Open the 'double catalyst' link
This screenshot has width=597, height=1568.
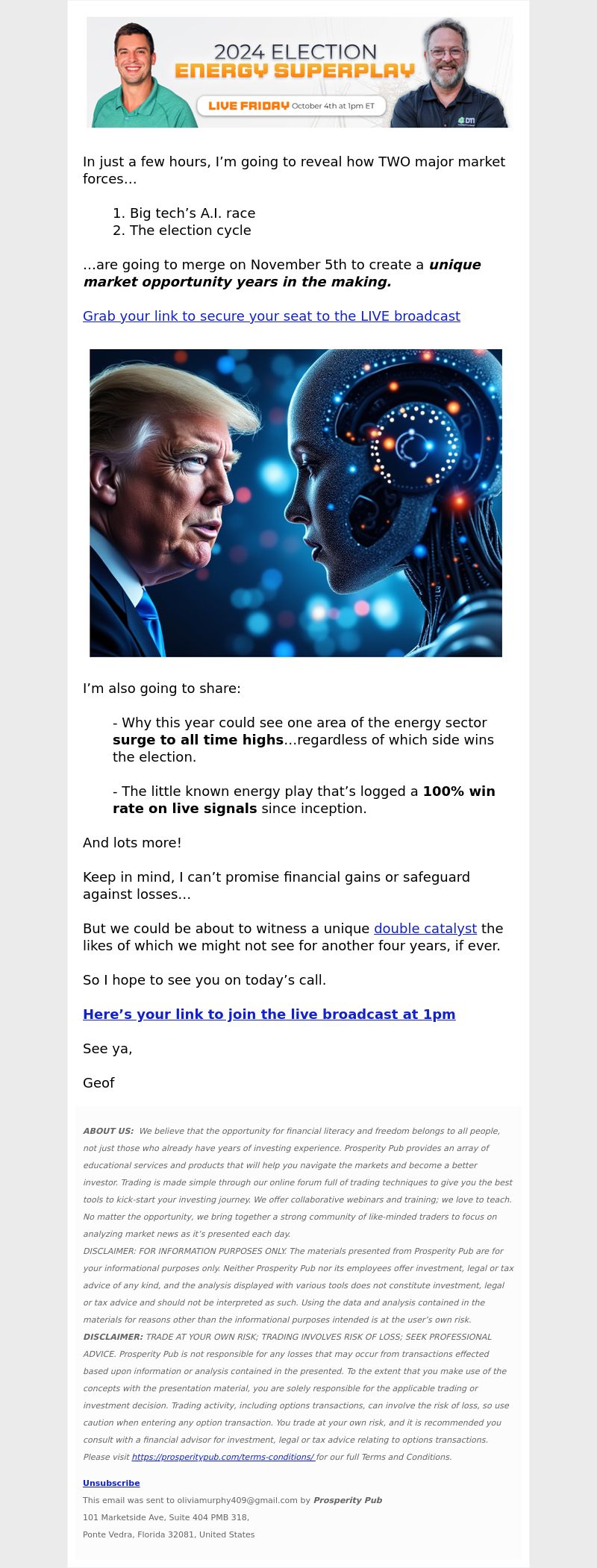(425, 928)
